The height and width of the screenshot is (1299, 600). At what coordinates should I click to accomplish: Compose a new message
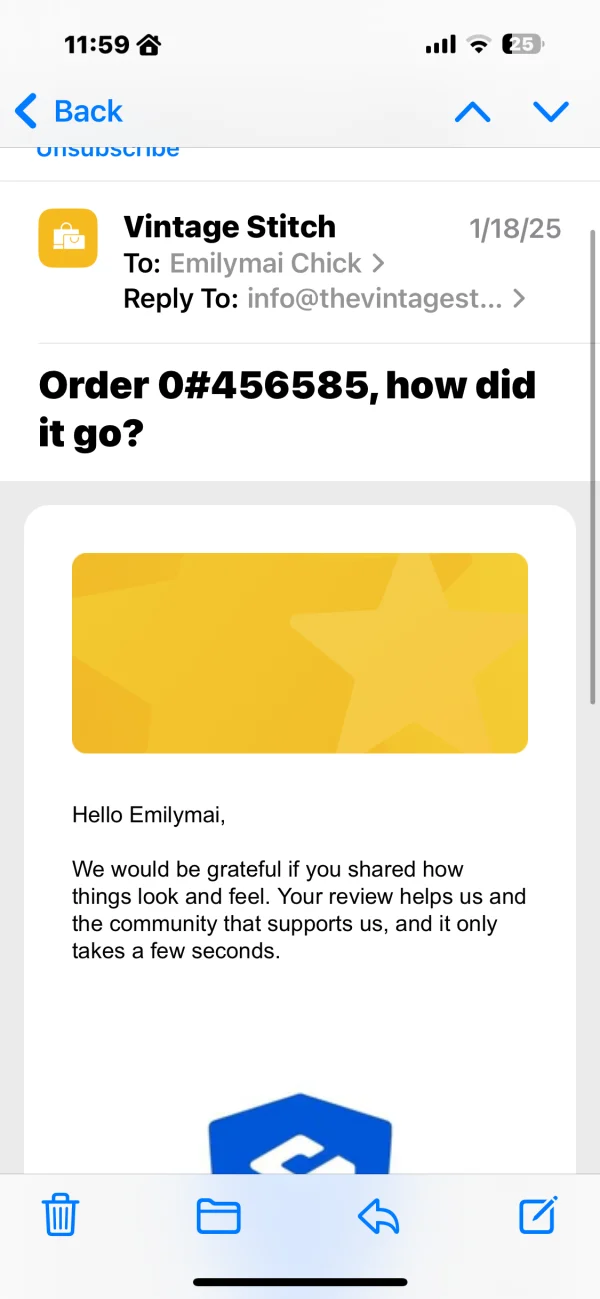pyautogui.click(x=538, y=1216)
